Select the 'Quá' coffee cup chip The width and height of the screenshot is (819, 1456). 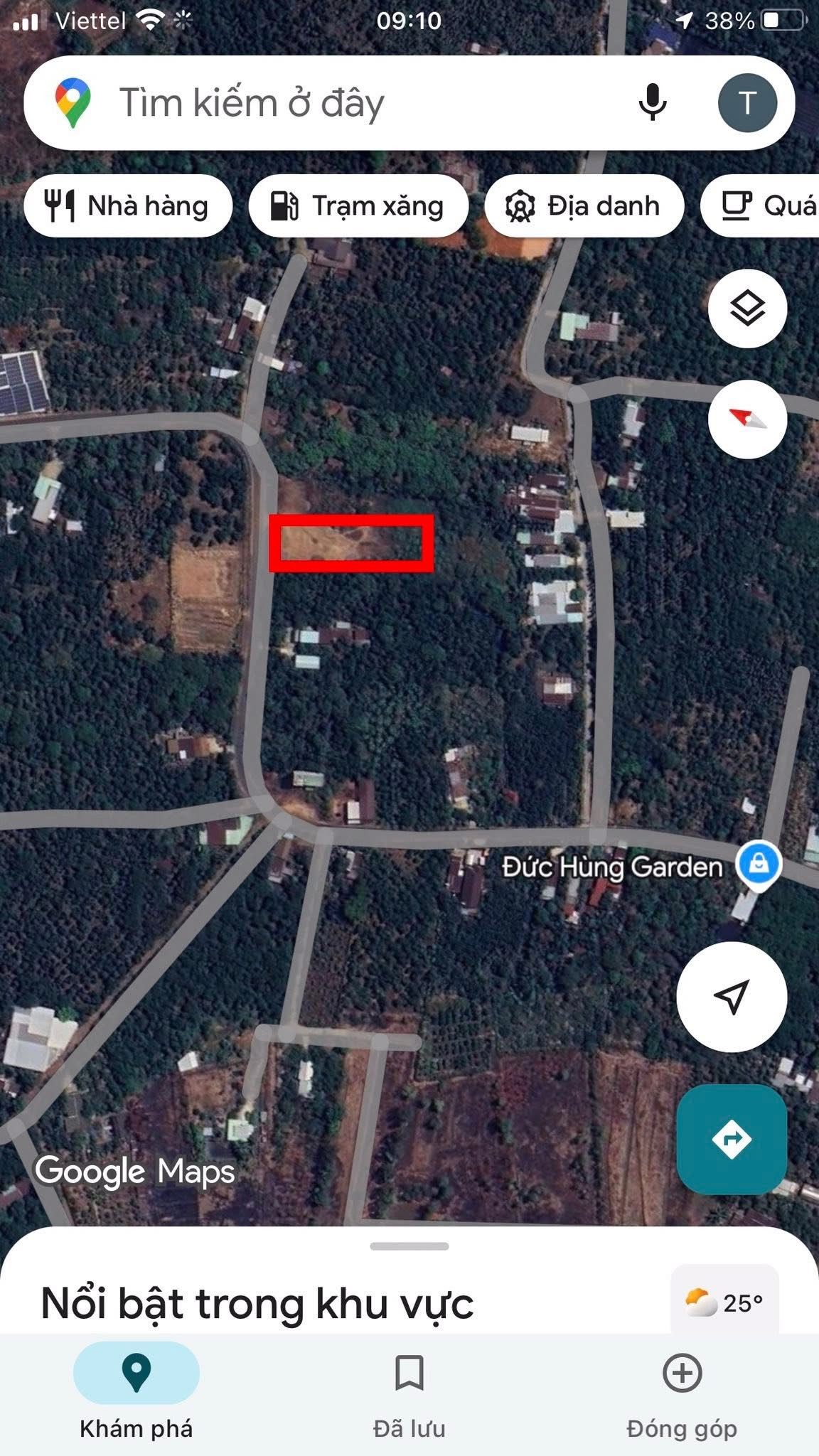[x=761, y=206]
